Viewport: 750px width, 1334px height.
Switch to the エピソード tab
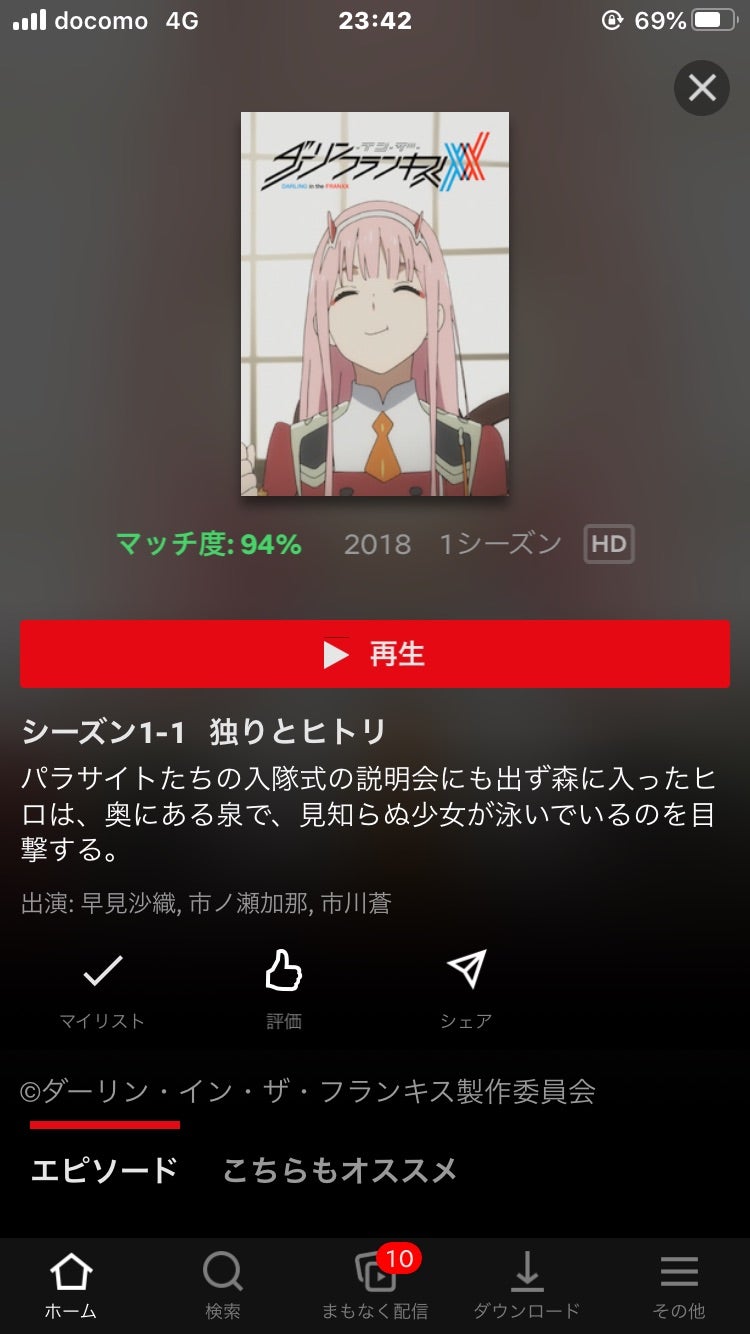point(104,1169)
